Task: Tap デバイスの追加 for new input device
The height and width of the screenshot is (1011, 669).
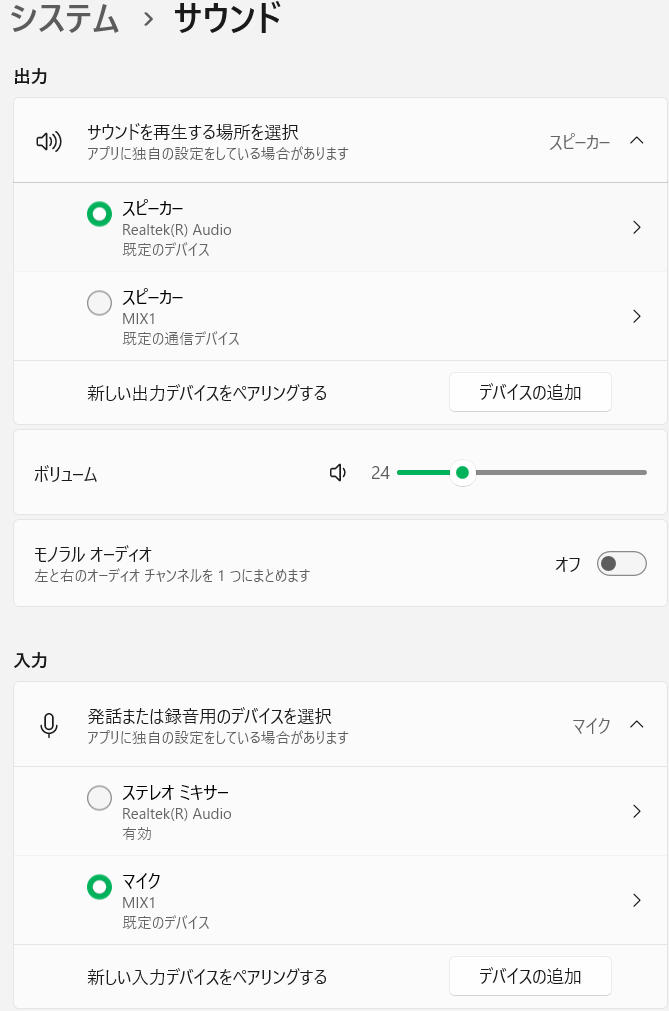Action: pyautogui.click(x=530, y=976)
